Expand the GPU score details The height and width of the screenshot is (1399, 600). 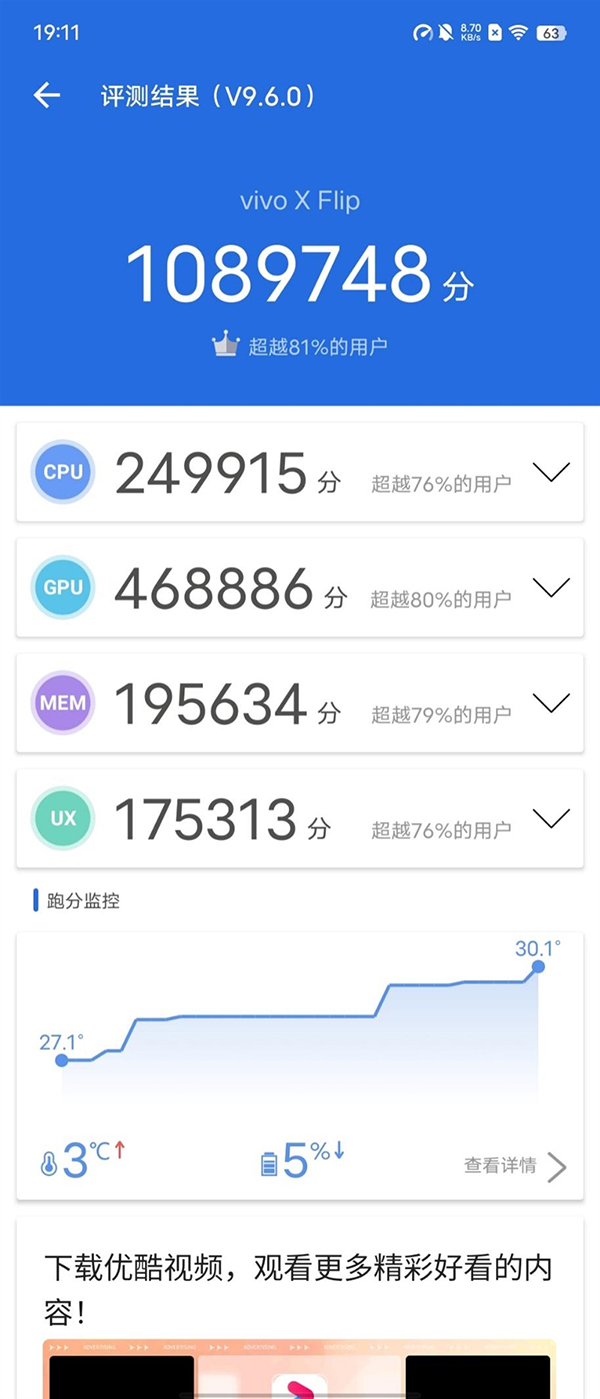551,587
